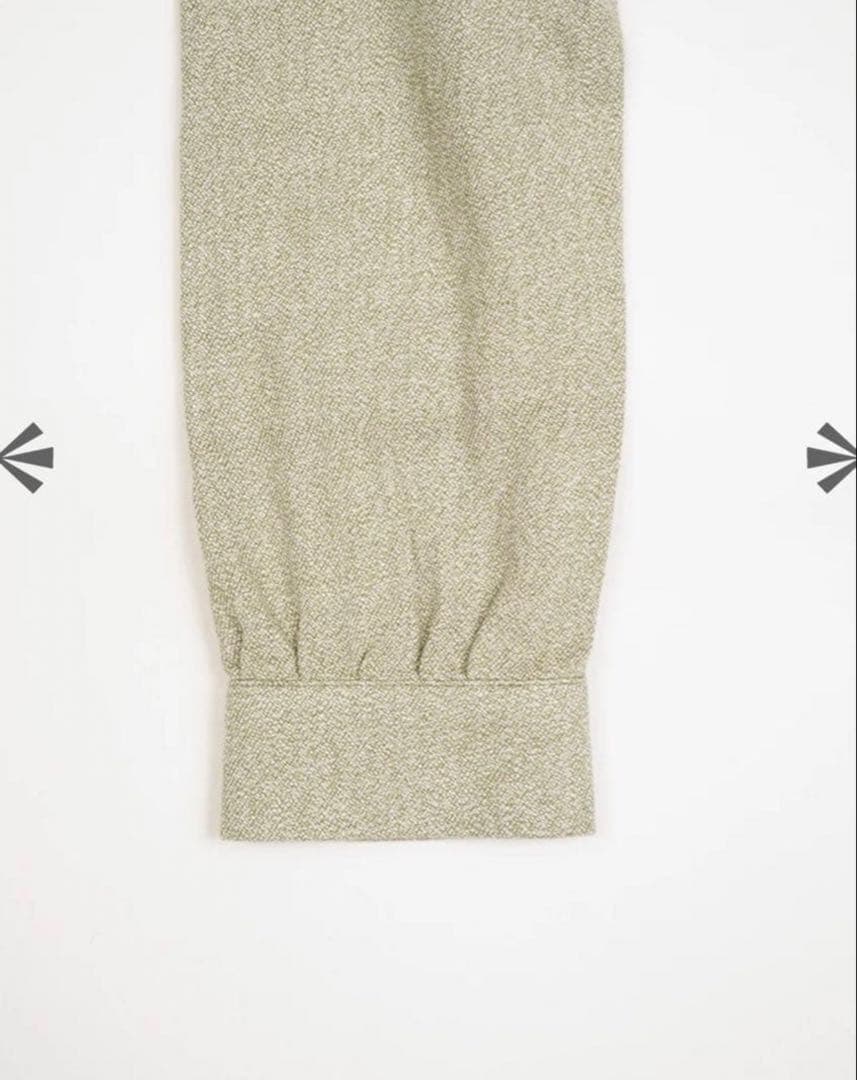The width and height of the screenshot is (857, 1080).
Task: Go to the previous product image
Action: (x=25, y=458)
